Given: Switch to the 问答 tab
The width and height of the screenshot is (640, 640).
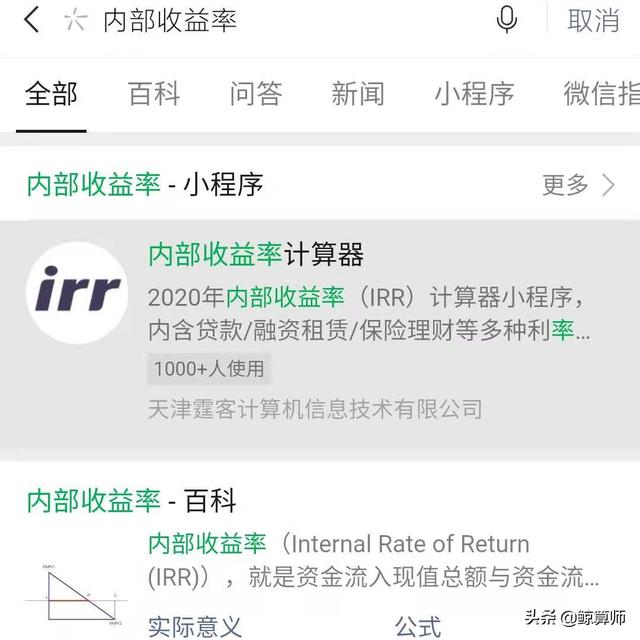Looking at the screenshot, I should click(255, 94).
